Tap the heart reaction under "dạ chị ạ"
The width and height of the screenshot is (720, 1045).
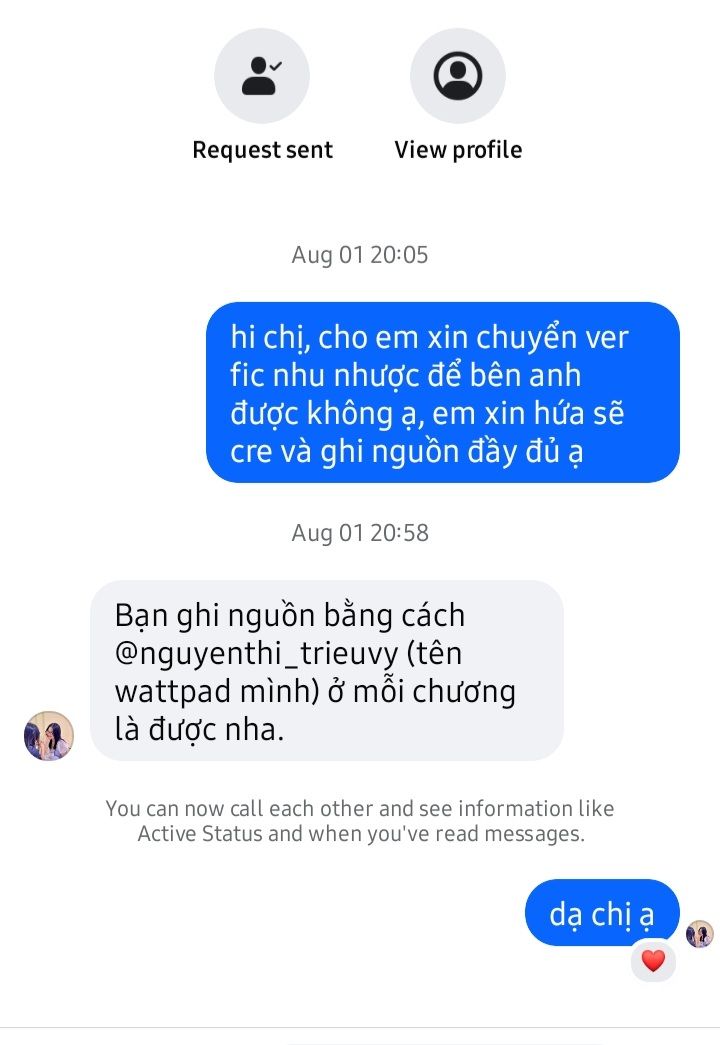point(653,961)
